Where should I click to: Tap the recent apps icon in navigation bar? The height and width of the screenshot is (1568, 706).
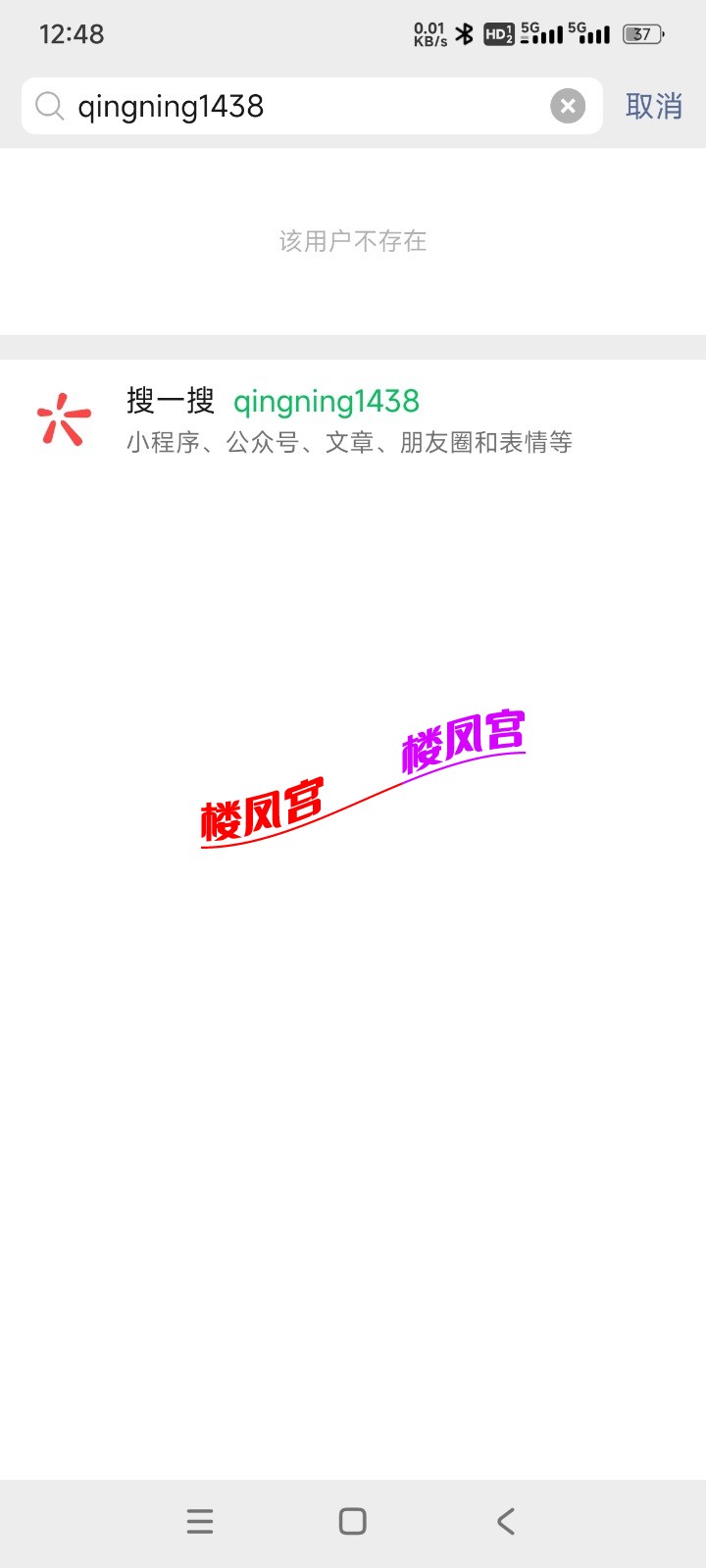[199, 1520]
